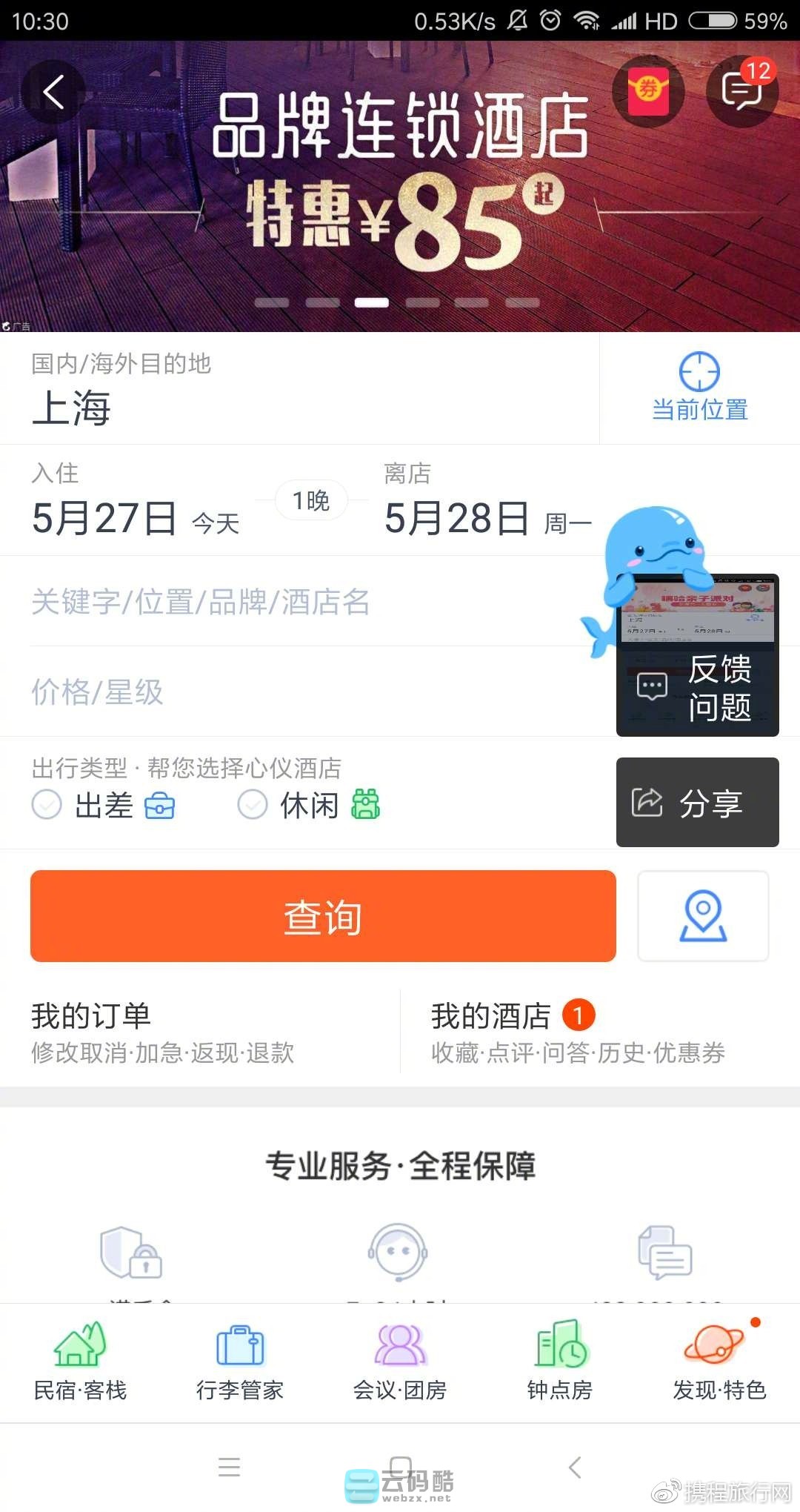Image resolution: width=800 pixels, height=1512 pixels.
Task: Open the map search pin button
Action: [703, 916]
